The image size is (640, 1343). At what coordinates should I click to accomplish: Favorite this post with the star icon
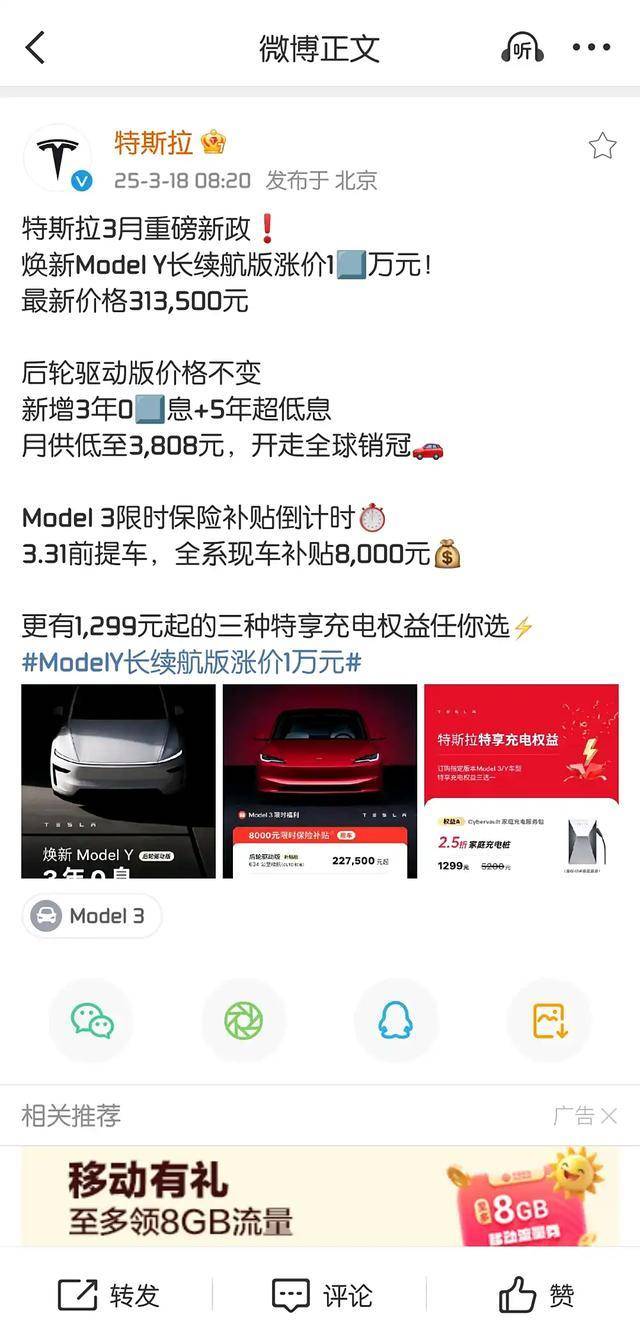[x=602, y=147]
